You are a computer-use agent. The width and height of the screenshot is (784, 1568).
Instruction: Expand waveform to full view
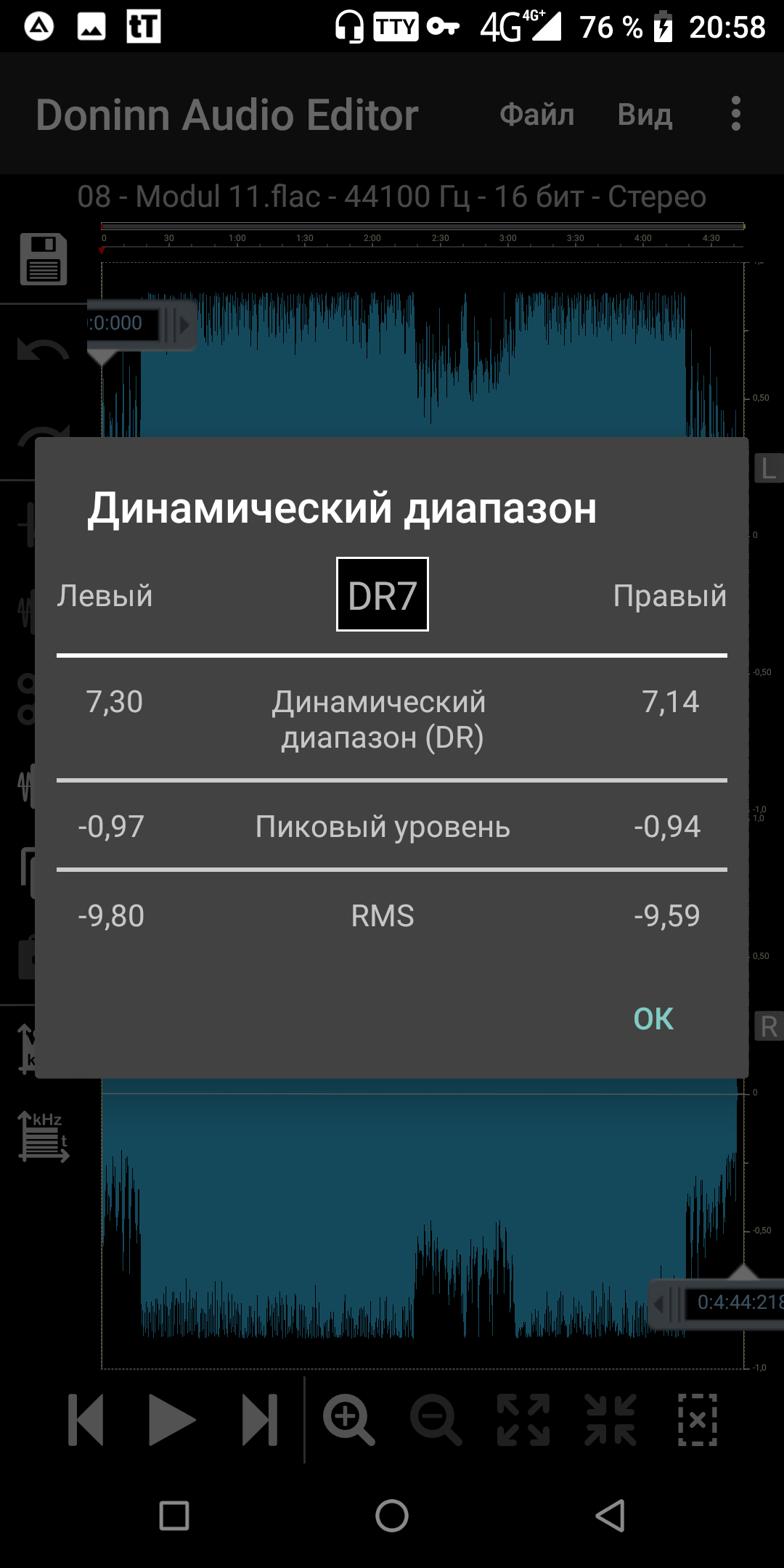[x=523, y=1420]
